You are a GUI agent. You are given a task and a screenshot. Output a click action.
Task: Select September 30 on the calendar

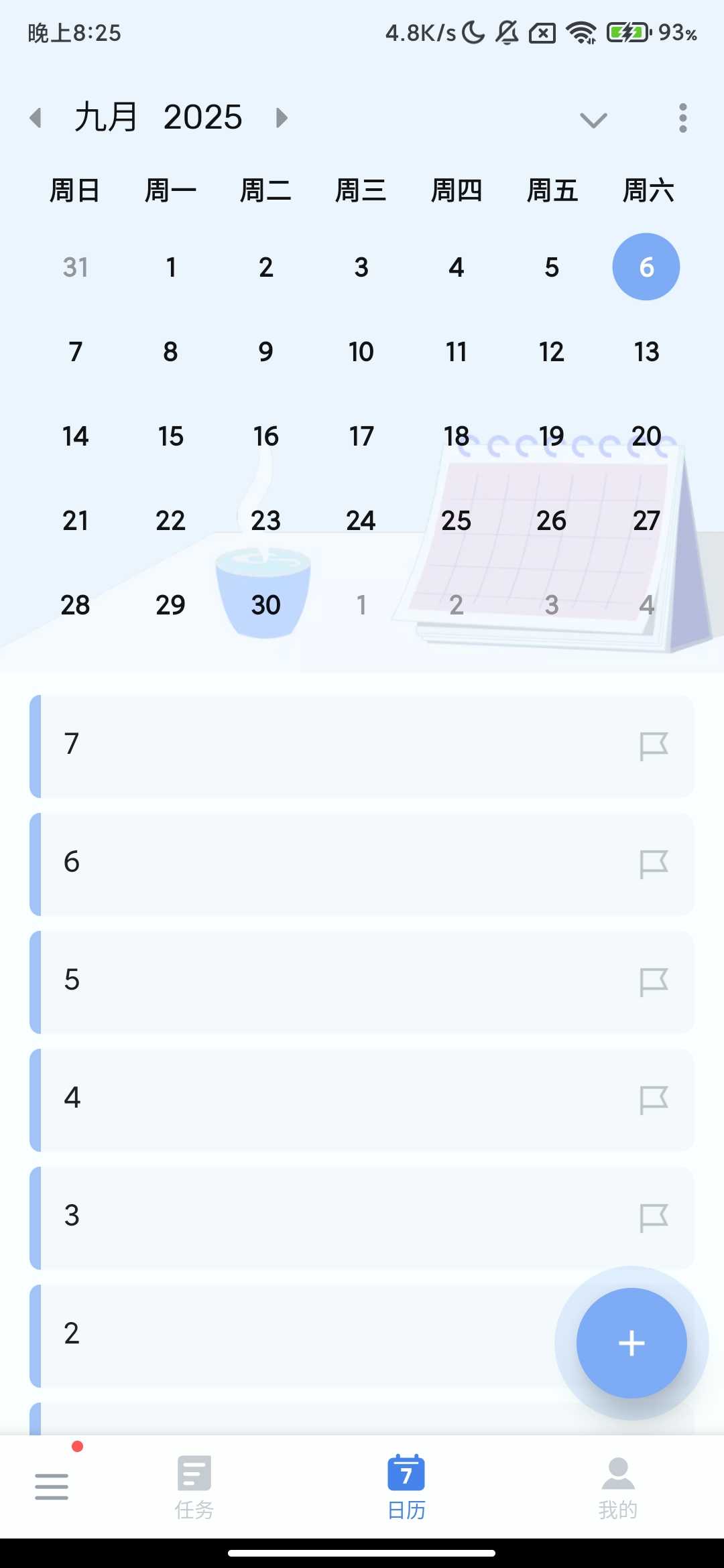click(265, 605)
